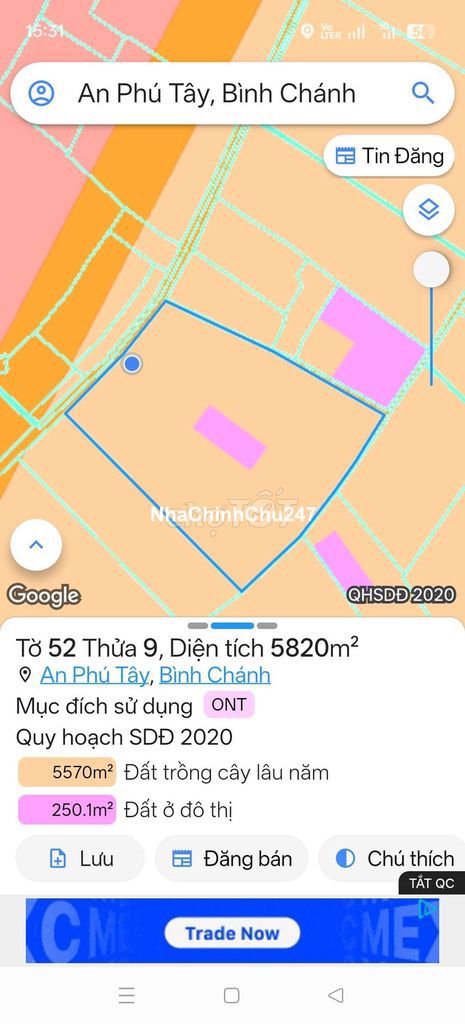
Task: Open the map layers button
Action: (x=428, y=210)
